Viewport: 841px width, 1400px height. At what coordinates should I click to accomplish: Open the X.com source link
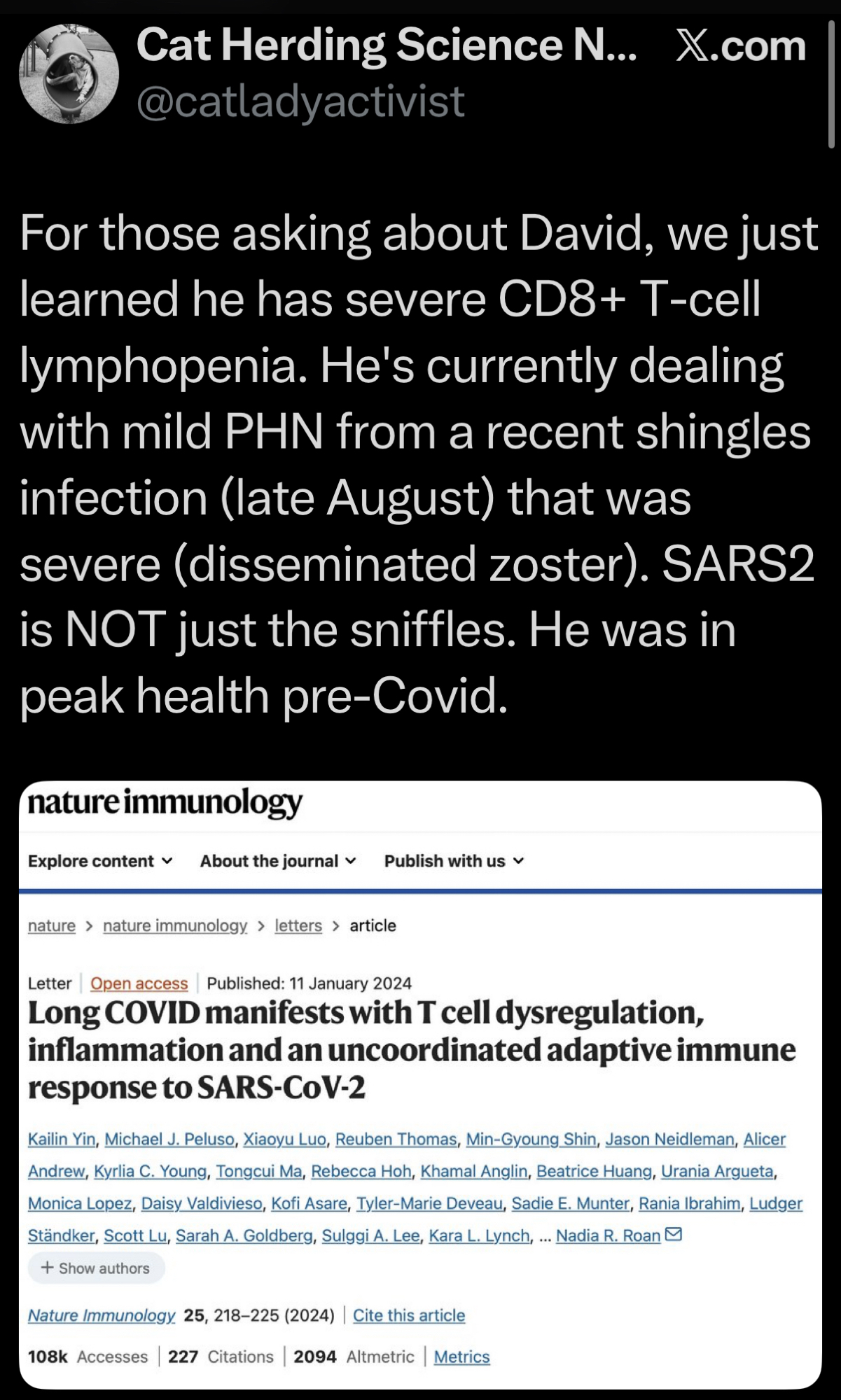[741, 46]
